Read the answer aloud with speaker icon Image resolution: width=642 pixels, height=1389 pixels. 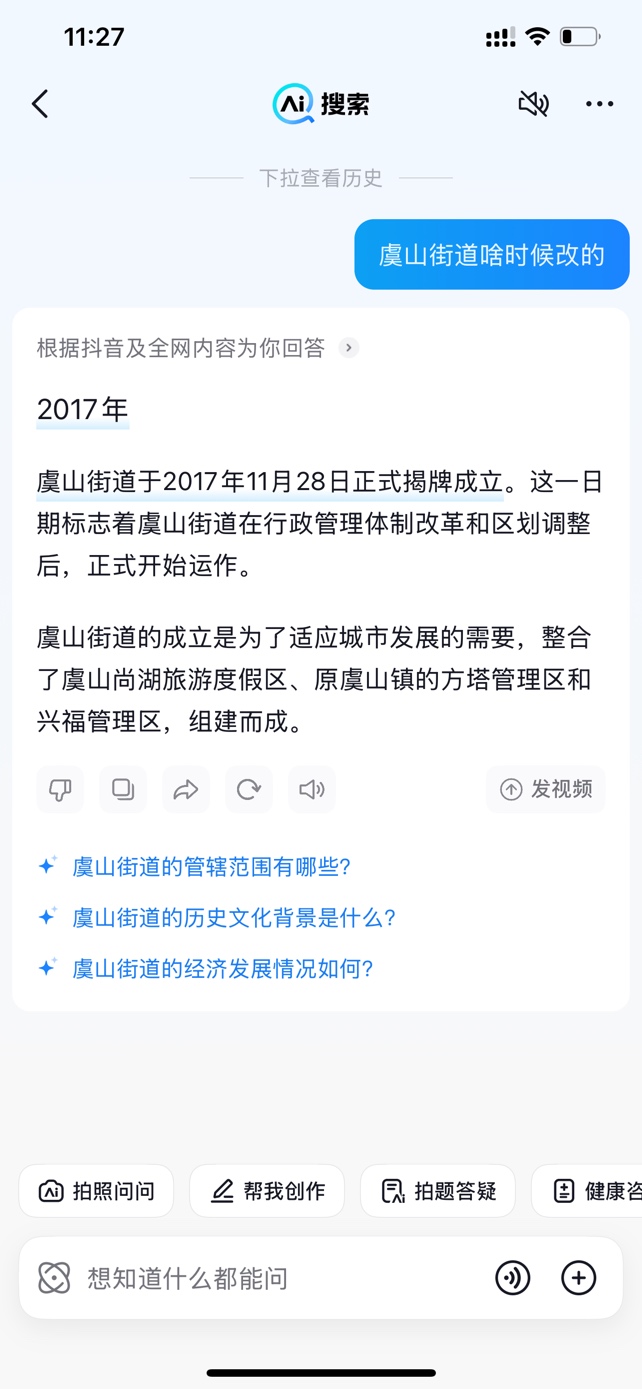[x=312, y=790]
